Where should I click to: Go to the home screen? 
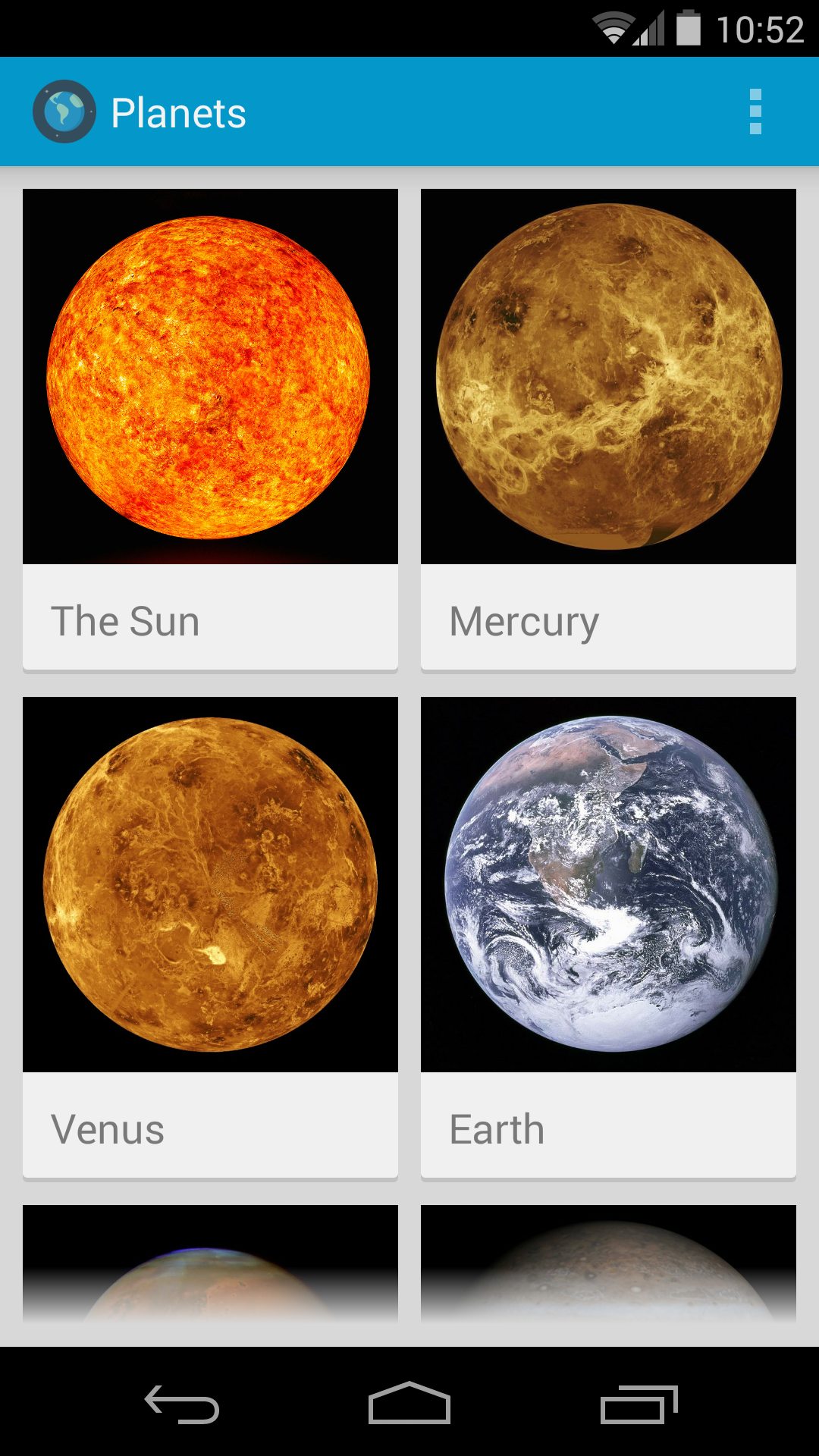(409, 1403)
